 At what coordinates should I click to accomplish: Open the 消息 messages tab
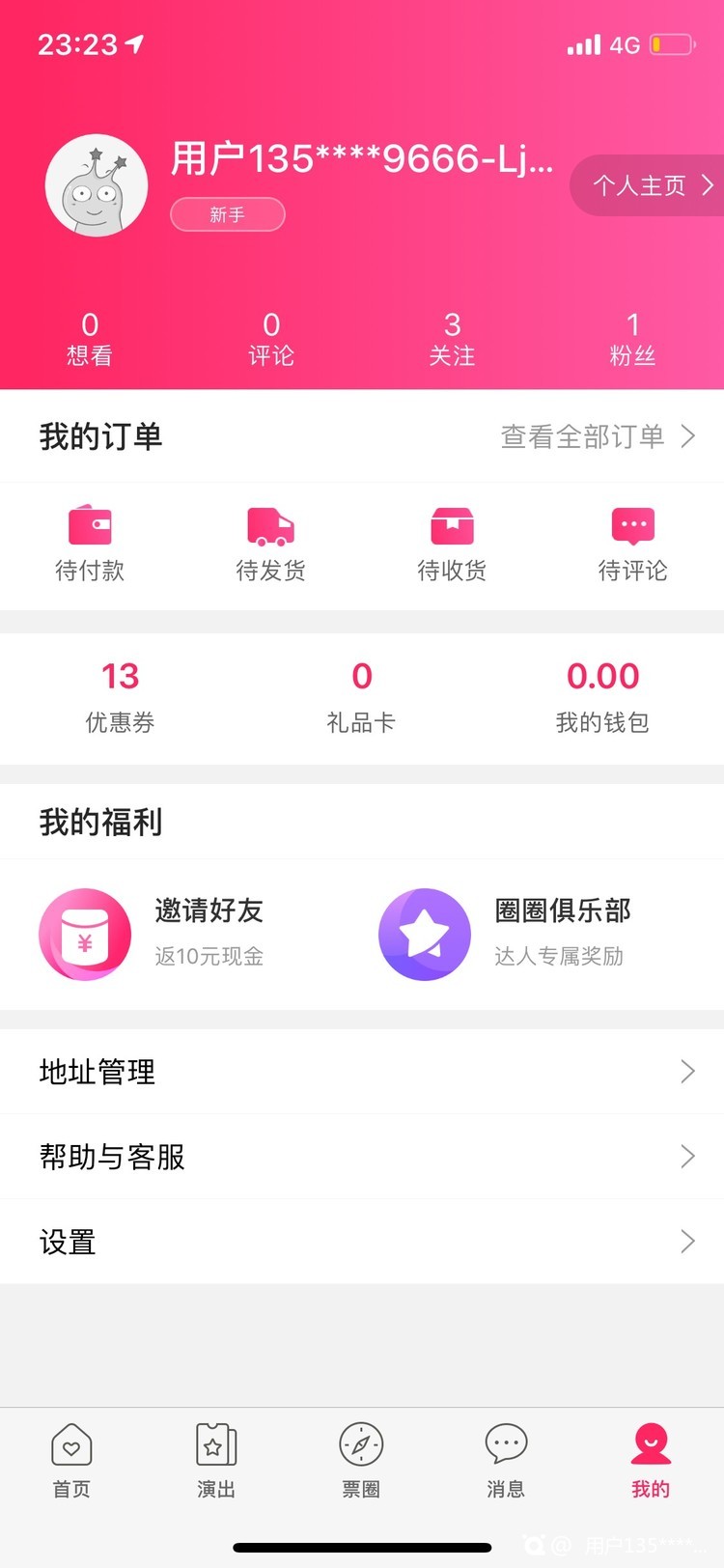506,1460
